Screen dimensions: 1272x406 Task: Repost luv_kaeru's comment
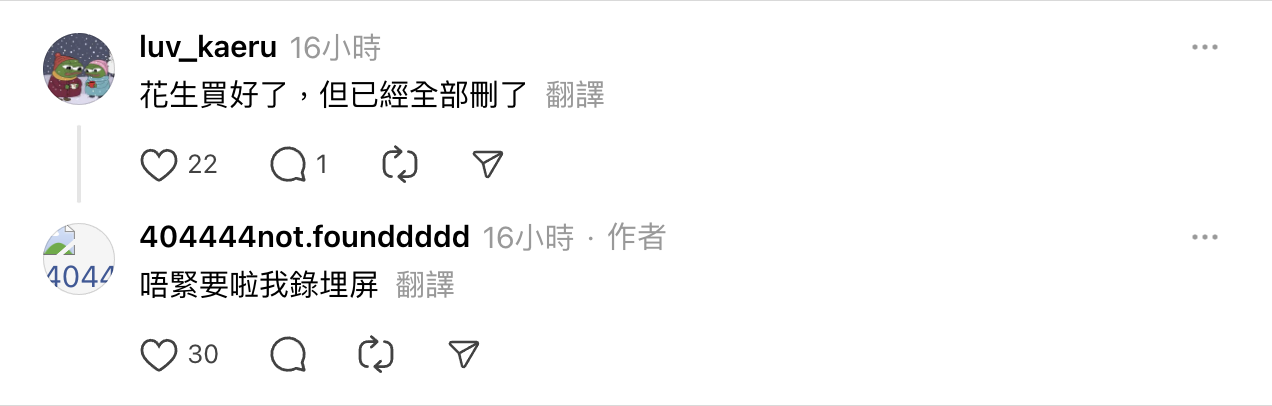400,165
